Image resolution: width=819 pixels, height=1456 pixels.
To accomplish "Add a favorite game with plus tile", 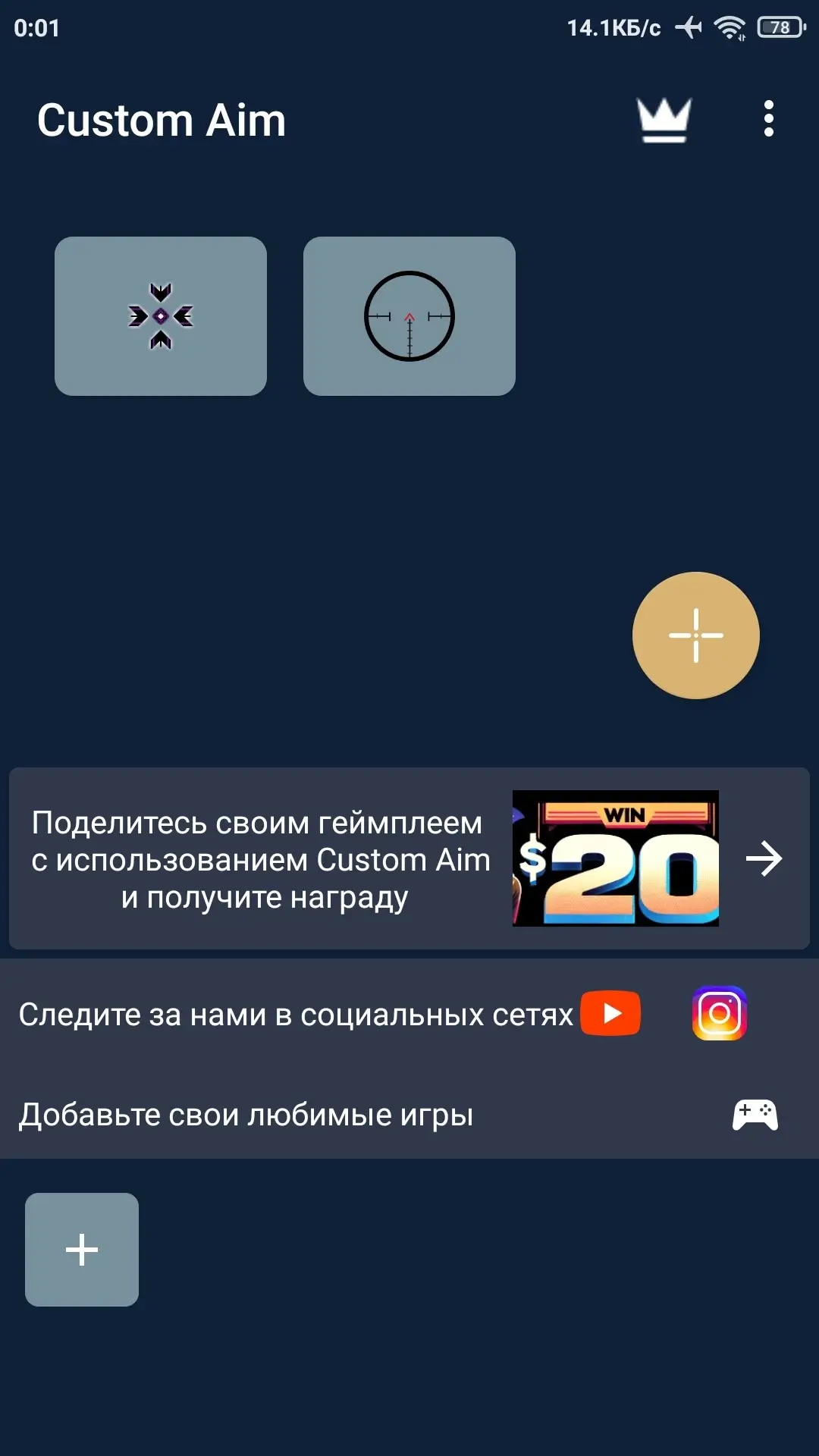I will pyautogui.click(x=82, y=1250).
